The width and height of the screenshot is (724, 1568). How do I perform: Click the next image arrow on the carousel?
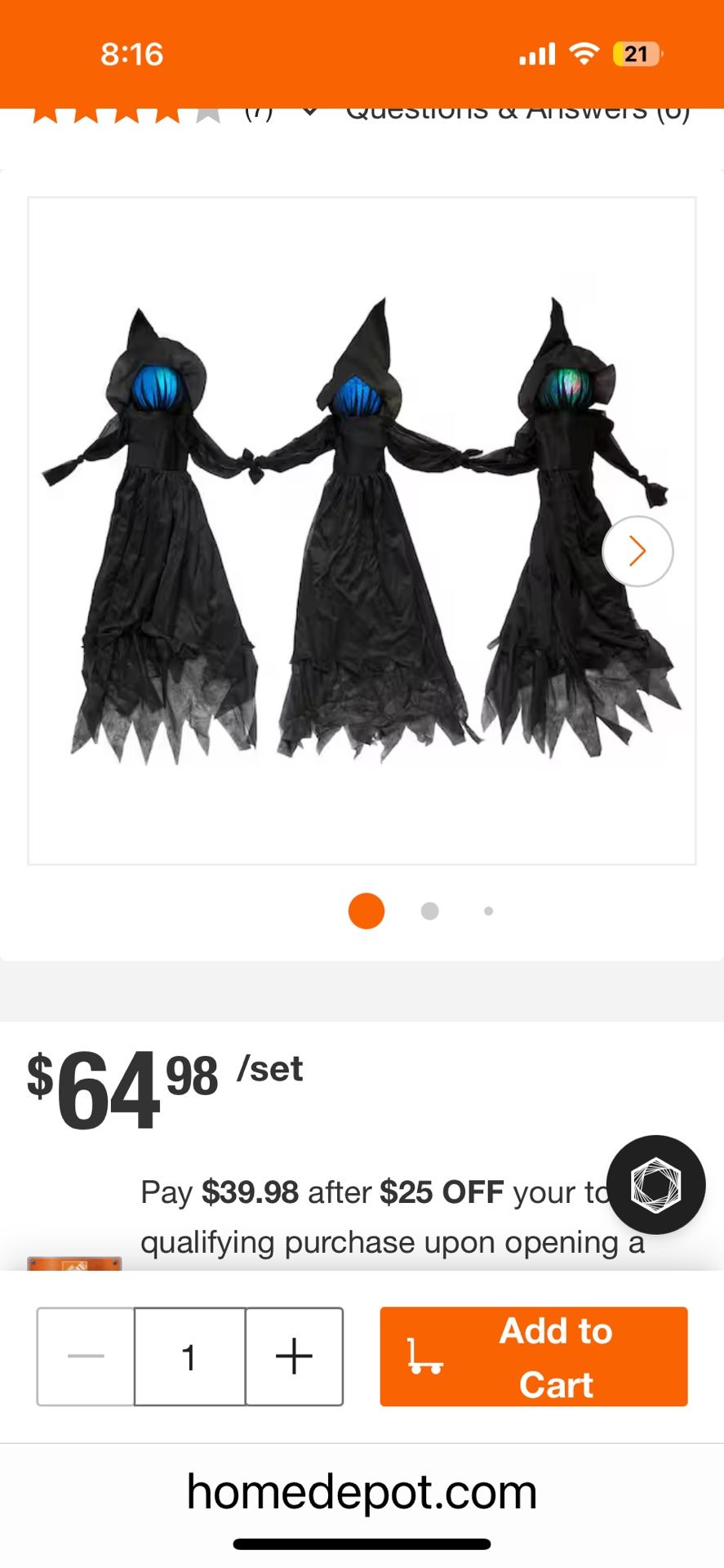tap(637, 551)
